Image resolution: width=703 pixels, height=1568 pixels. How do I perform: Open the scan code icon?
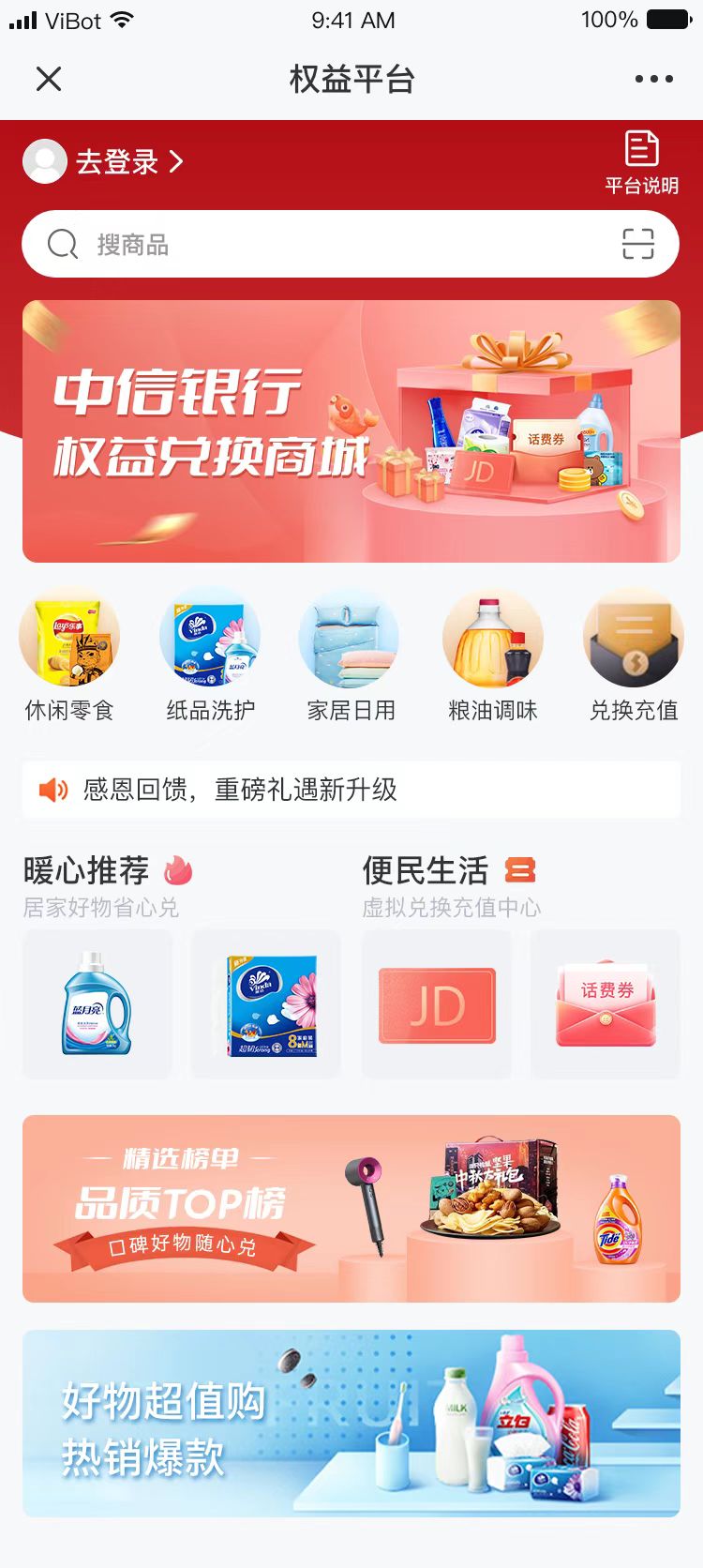(637, 245)
